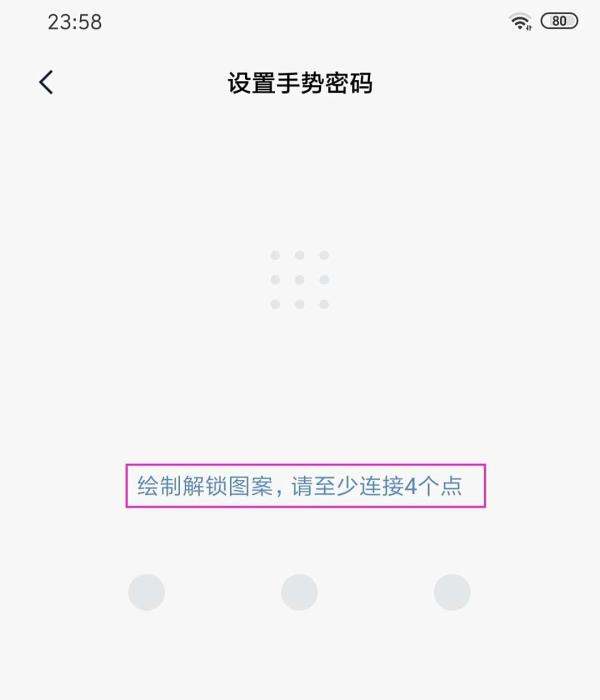Touch the right dot of the unlock pattern
Viewport: 600px width, 700px height.
(452, 592)
